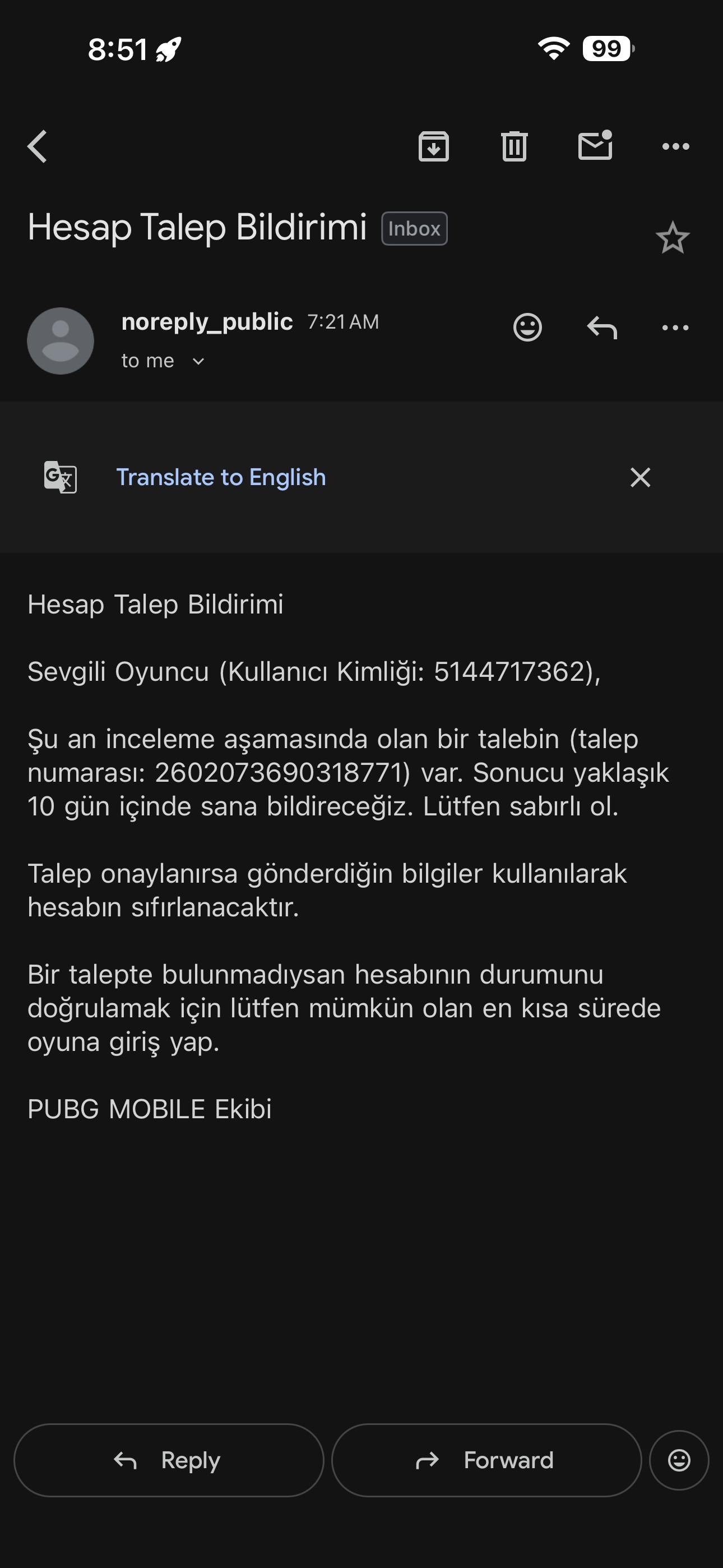Forward this email
Viewport: 723px width, 1568px height.
click(486, 1460)
